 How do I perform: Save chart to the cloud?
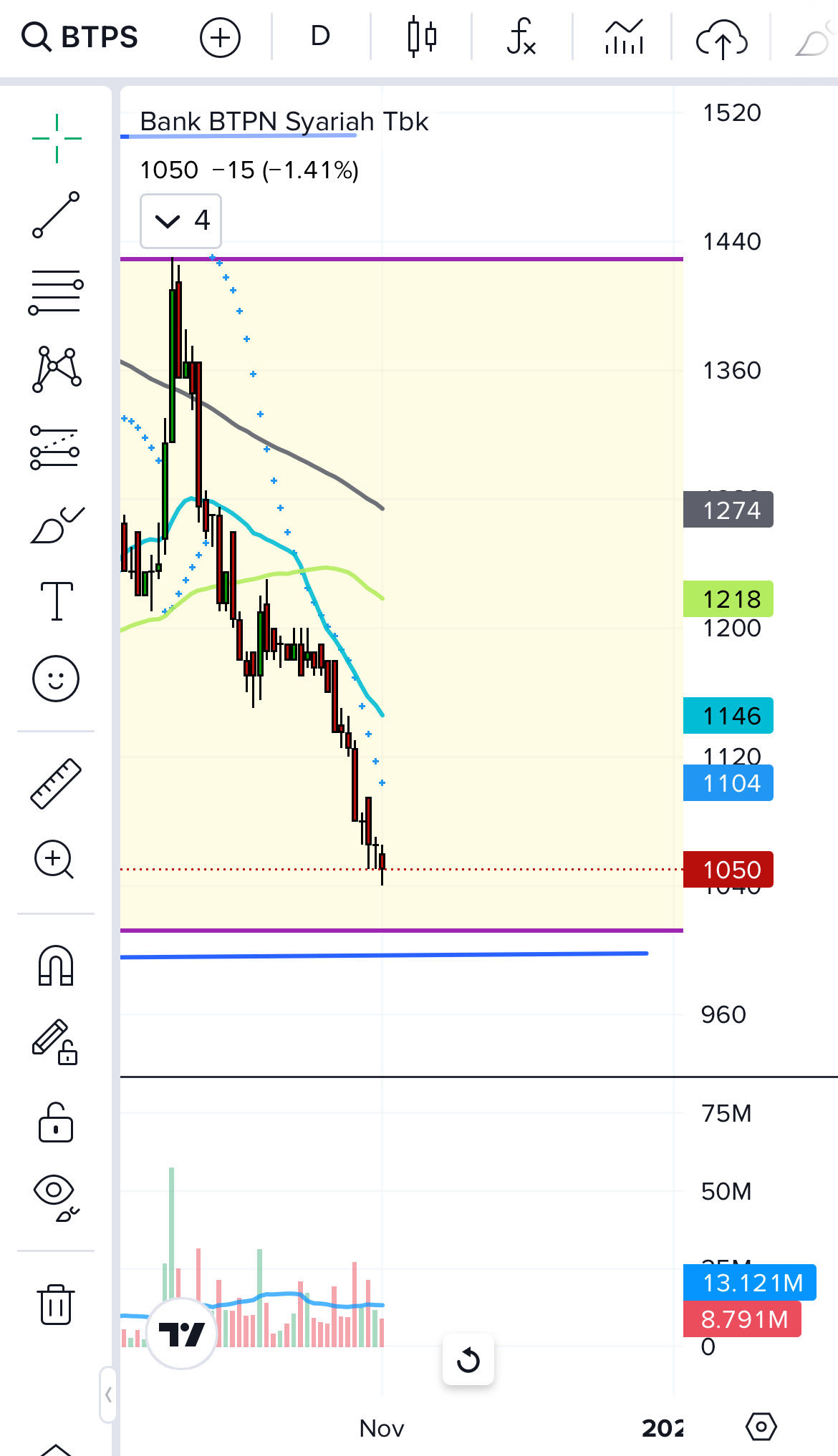click(x=721, y=39)
